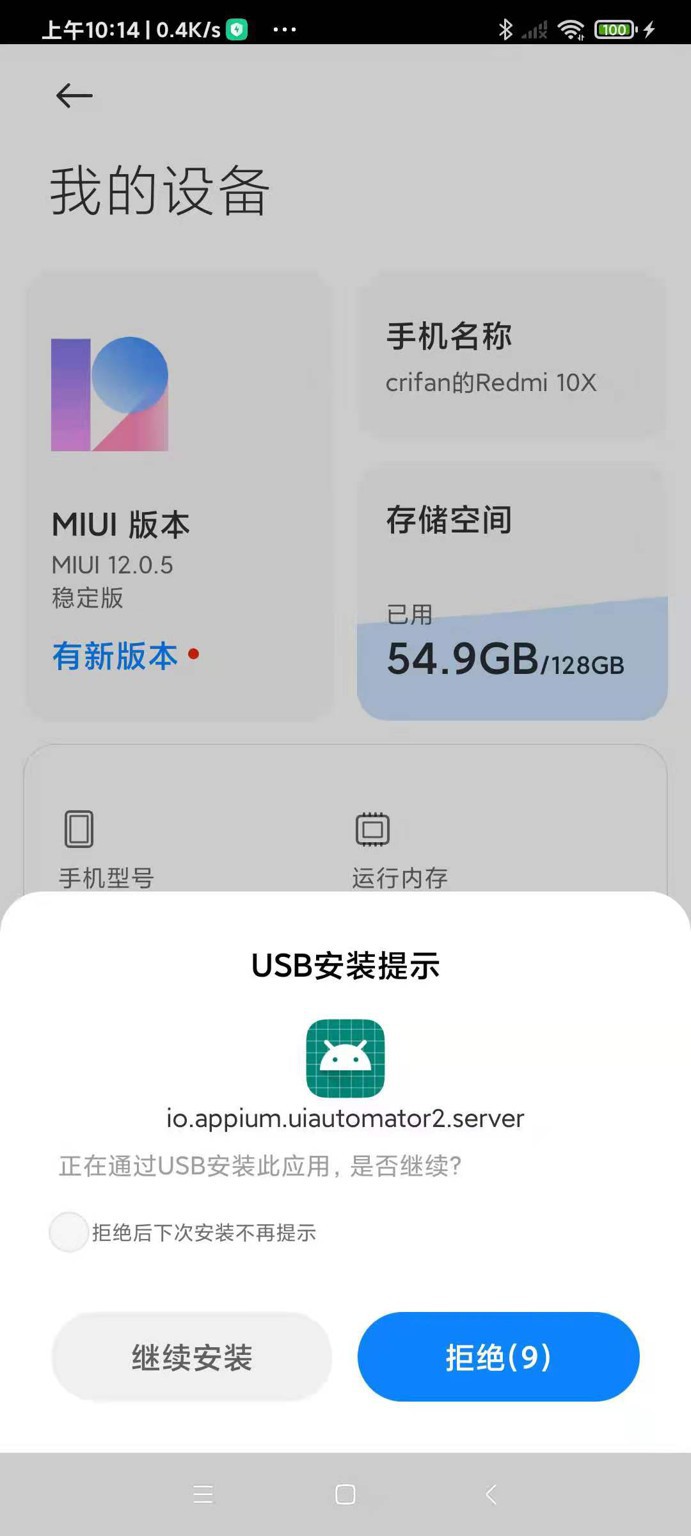Tap the system home button
Image resolution: width=691 pixels, height=1536 pixels.
click(346, 1494)
